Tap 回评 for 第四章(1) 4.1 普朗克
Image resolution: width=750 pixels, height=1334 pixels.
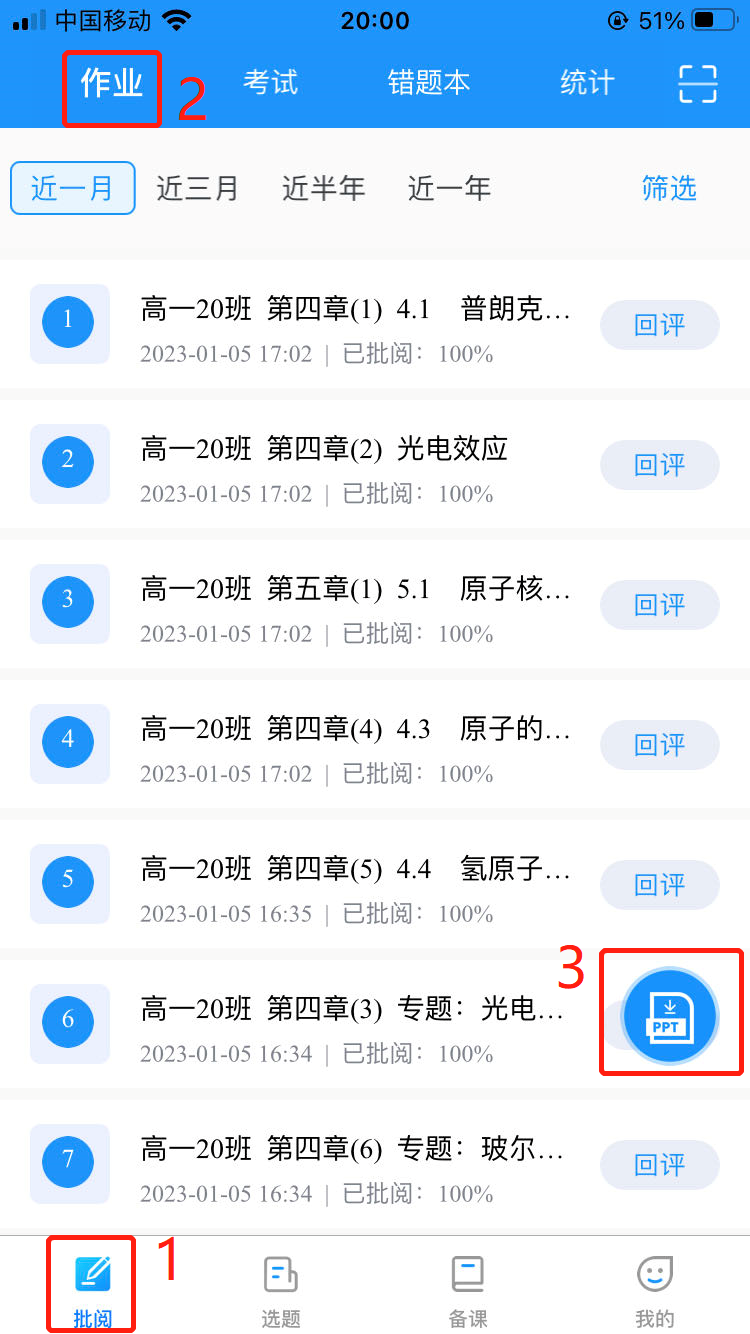[x=659, y=325]
